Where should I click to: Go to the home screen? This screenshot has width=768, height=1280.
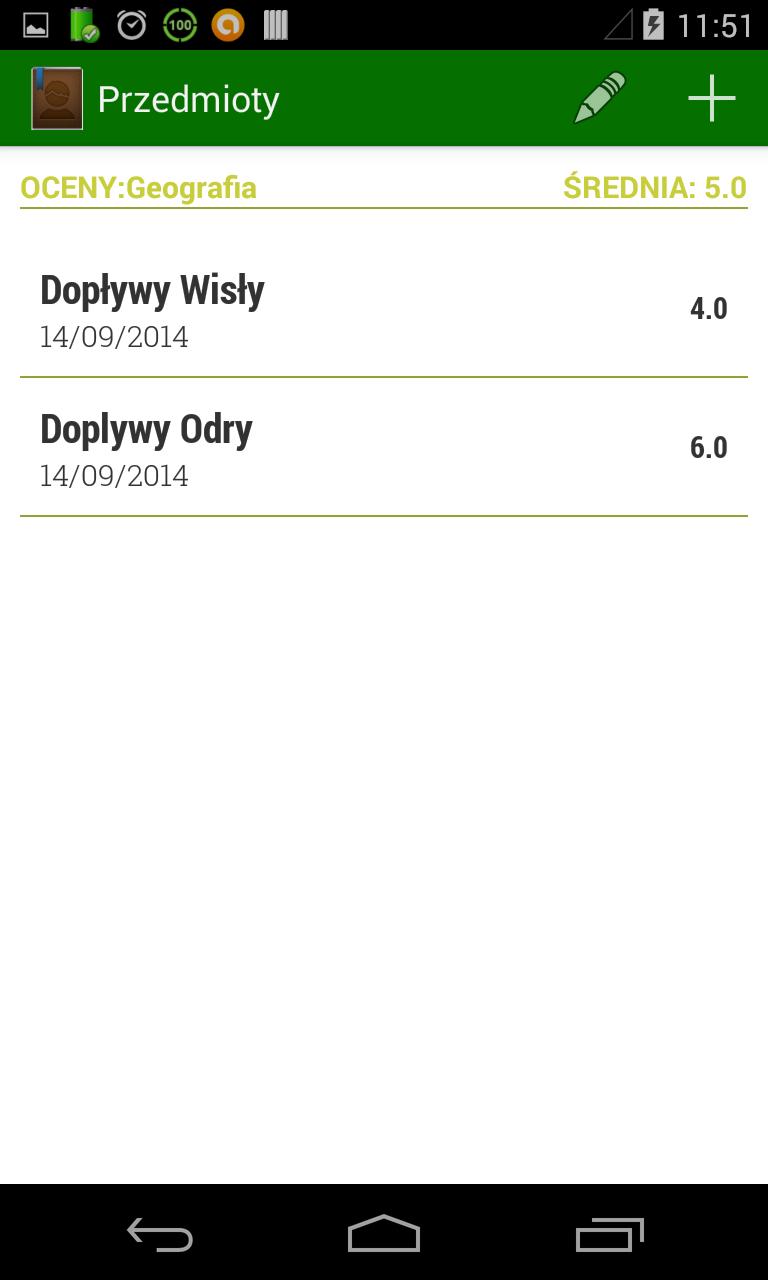tap(384, 1234)
